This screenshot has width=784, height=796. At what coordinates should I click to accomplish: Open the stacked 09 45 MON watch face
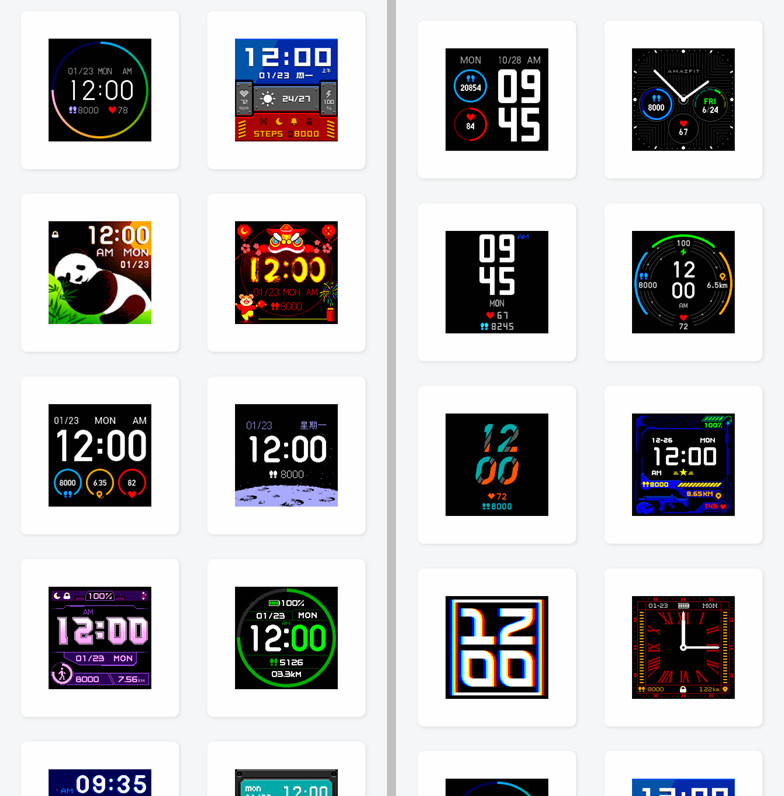pos(497,282)
